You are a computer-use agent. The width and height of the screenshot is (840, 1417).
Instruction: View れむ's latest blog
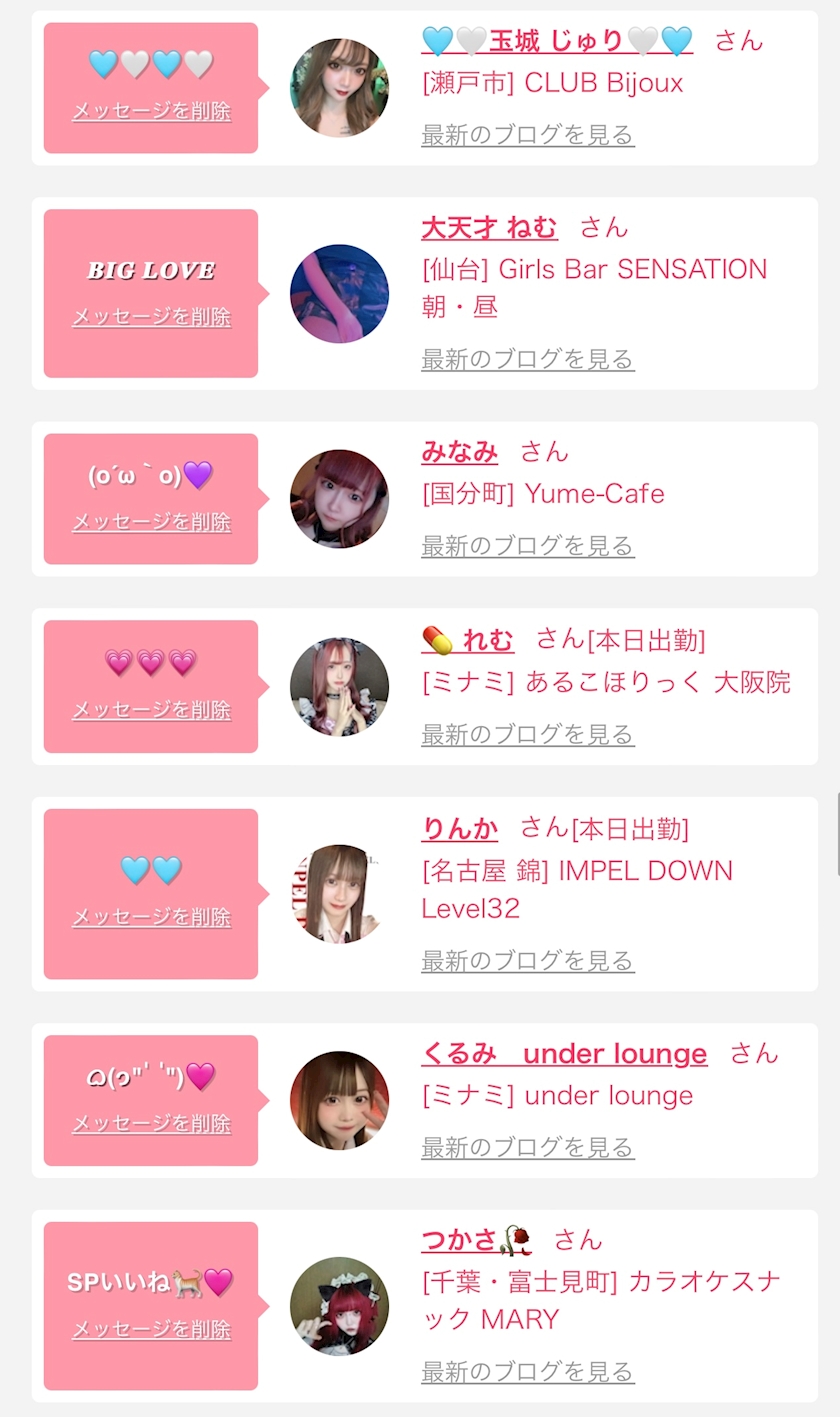[527, 734]
